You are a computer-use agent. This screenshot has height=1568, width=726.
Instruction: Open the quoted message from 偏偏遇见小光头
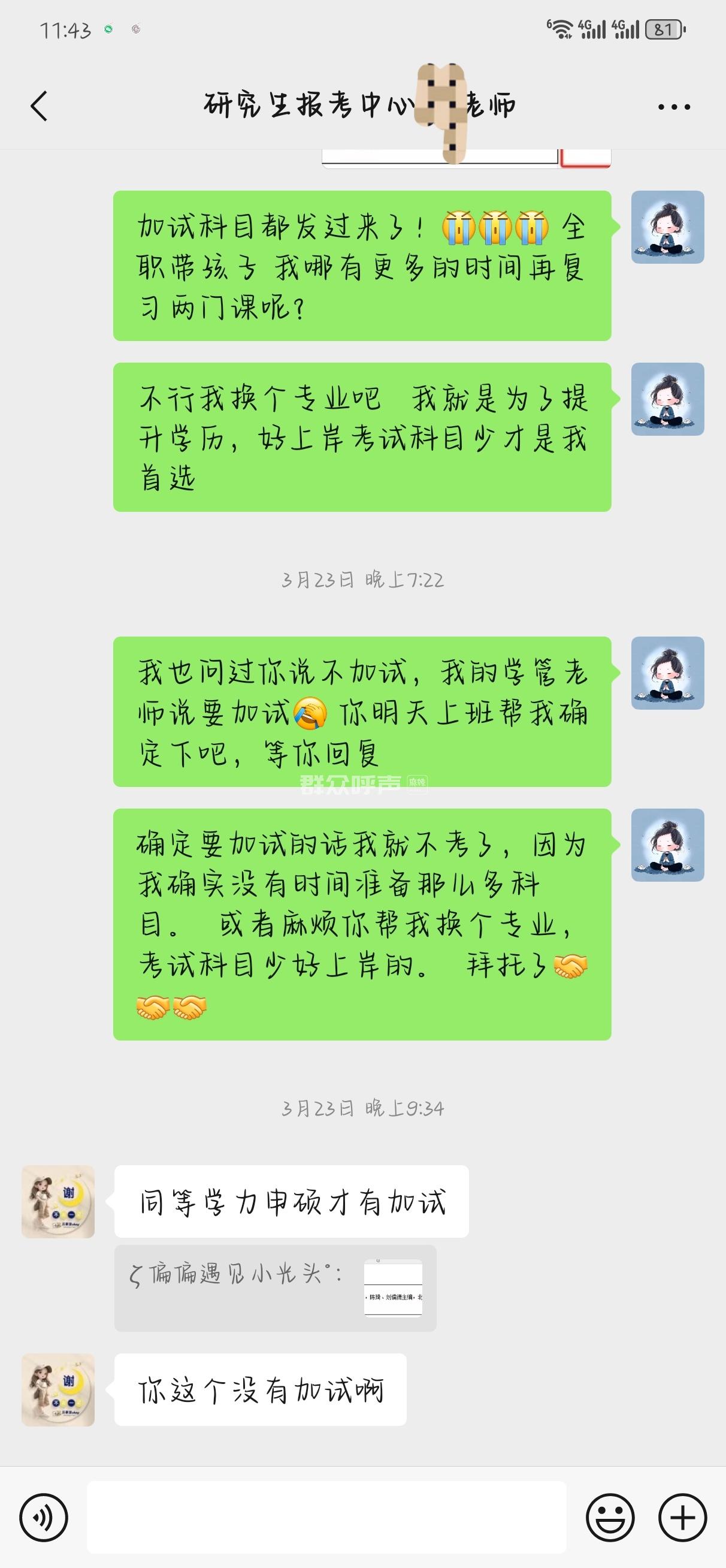(x=275, y=1287)
